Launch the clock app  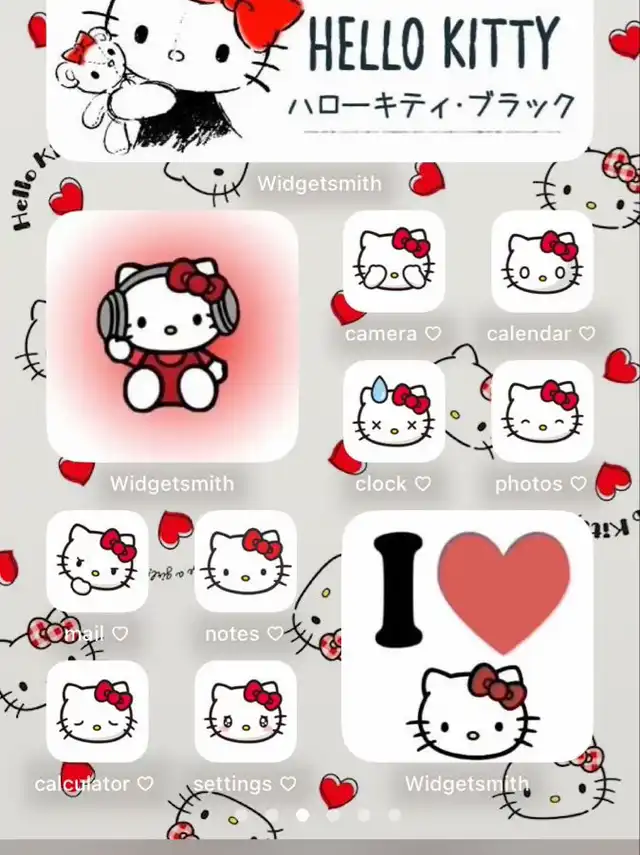click(x=394, y=411)
